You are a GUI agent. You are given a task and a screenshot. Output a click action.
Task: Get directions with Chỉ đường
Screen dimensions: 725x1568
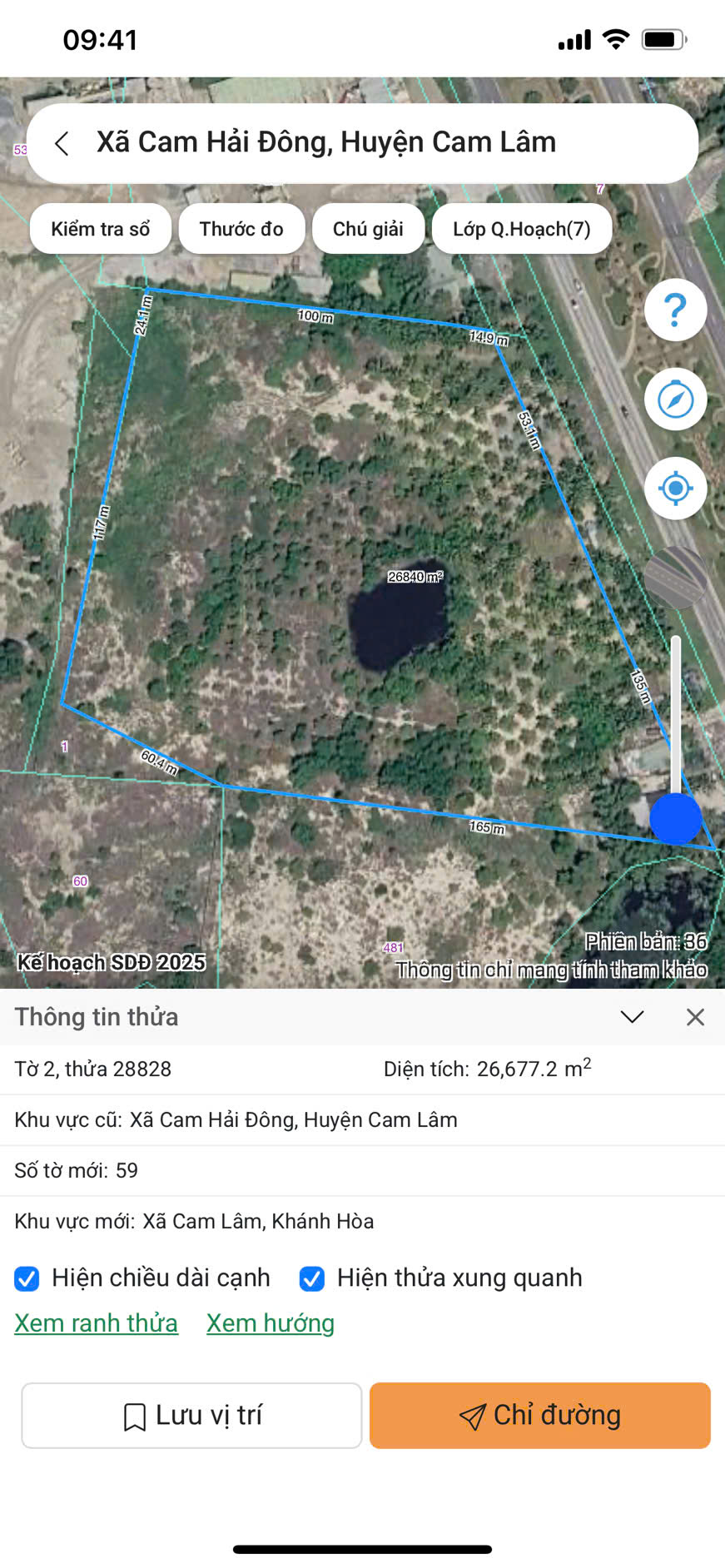click(540, 1416)
